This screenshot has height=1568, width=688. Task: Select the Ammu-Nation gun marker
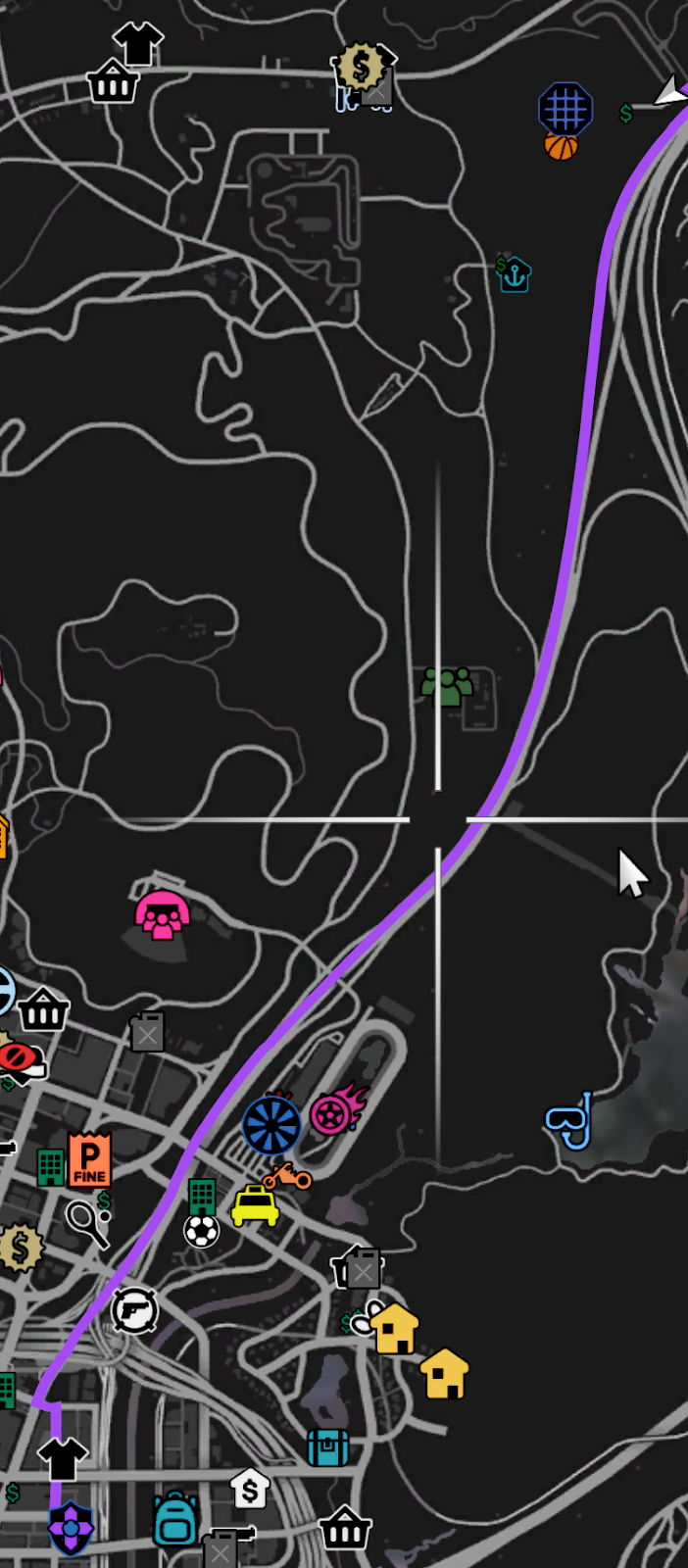(x=134, y=1310)
